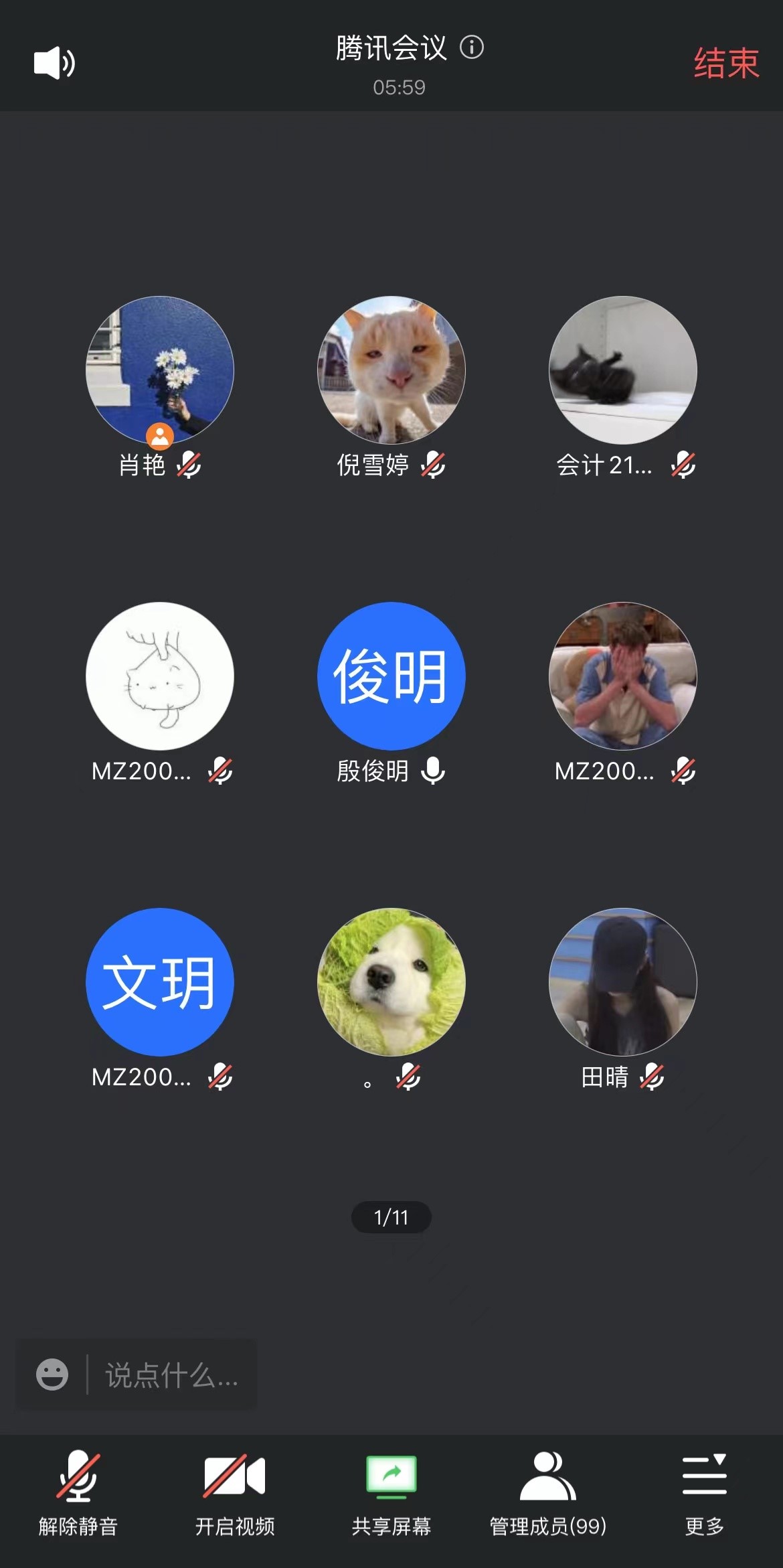This screenshot has width=783, height=1568.
Task: Select participant 倪雪婷's avatar
Action: tap(391, 370)
